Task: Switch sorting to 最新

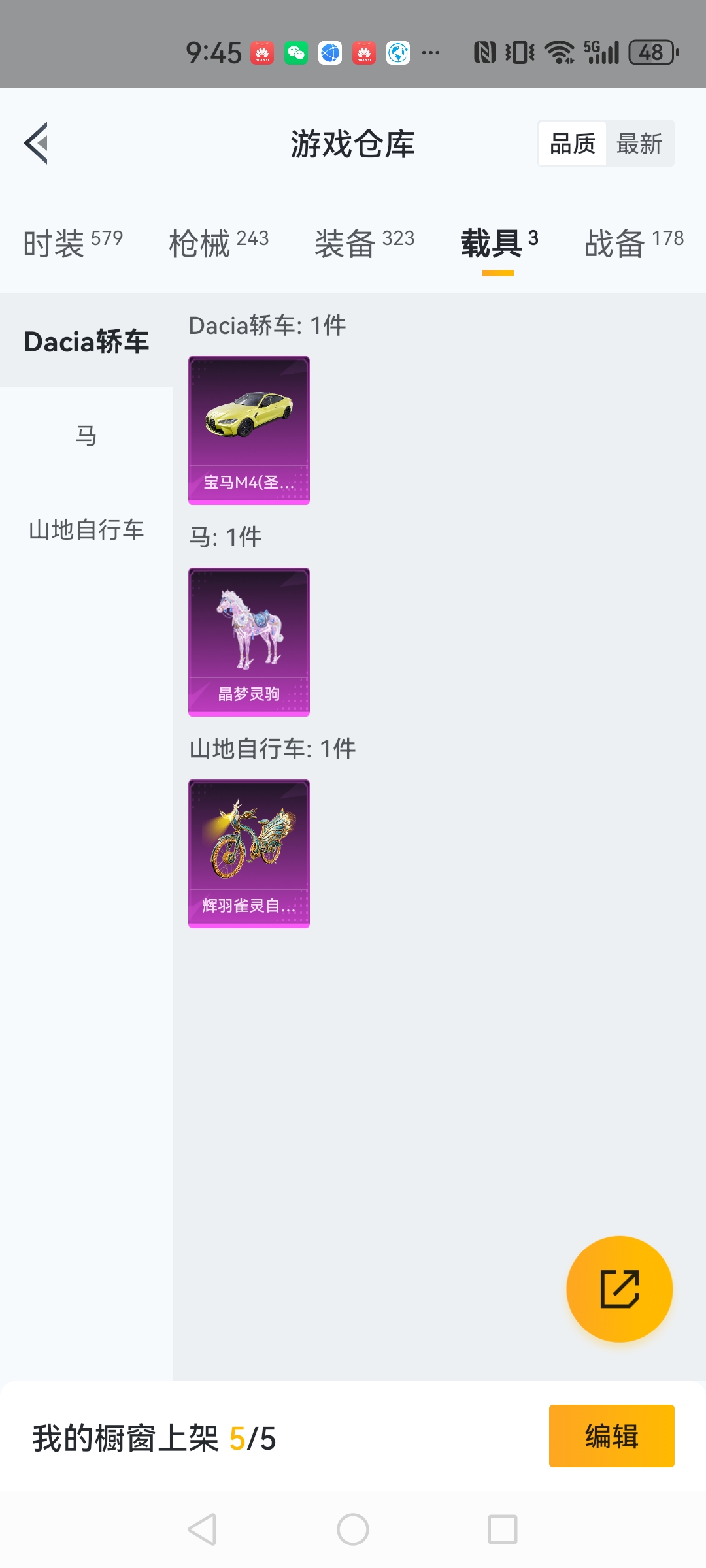Action: pyautogui.click(x=639, y=142)
